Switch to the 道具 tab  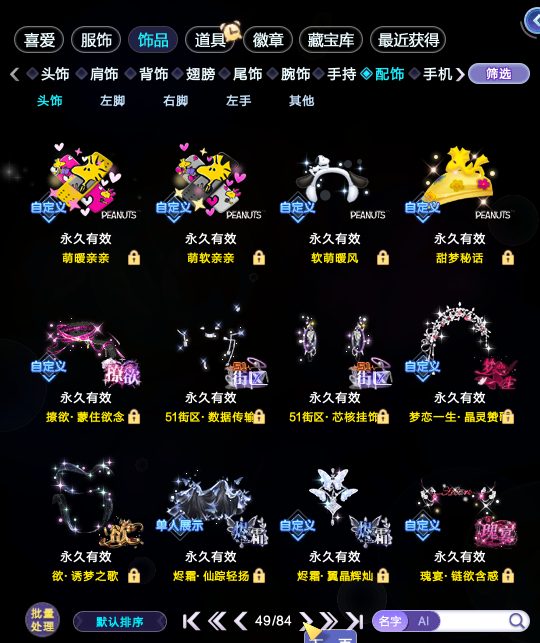click(210, 40)
